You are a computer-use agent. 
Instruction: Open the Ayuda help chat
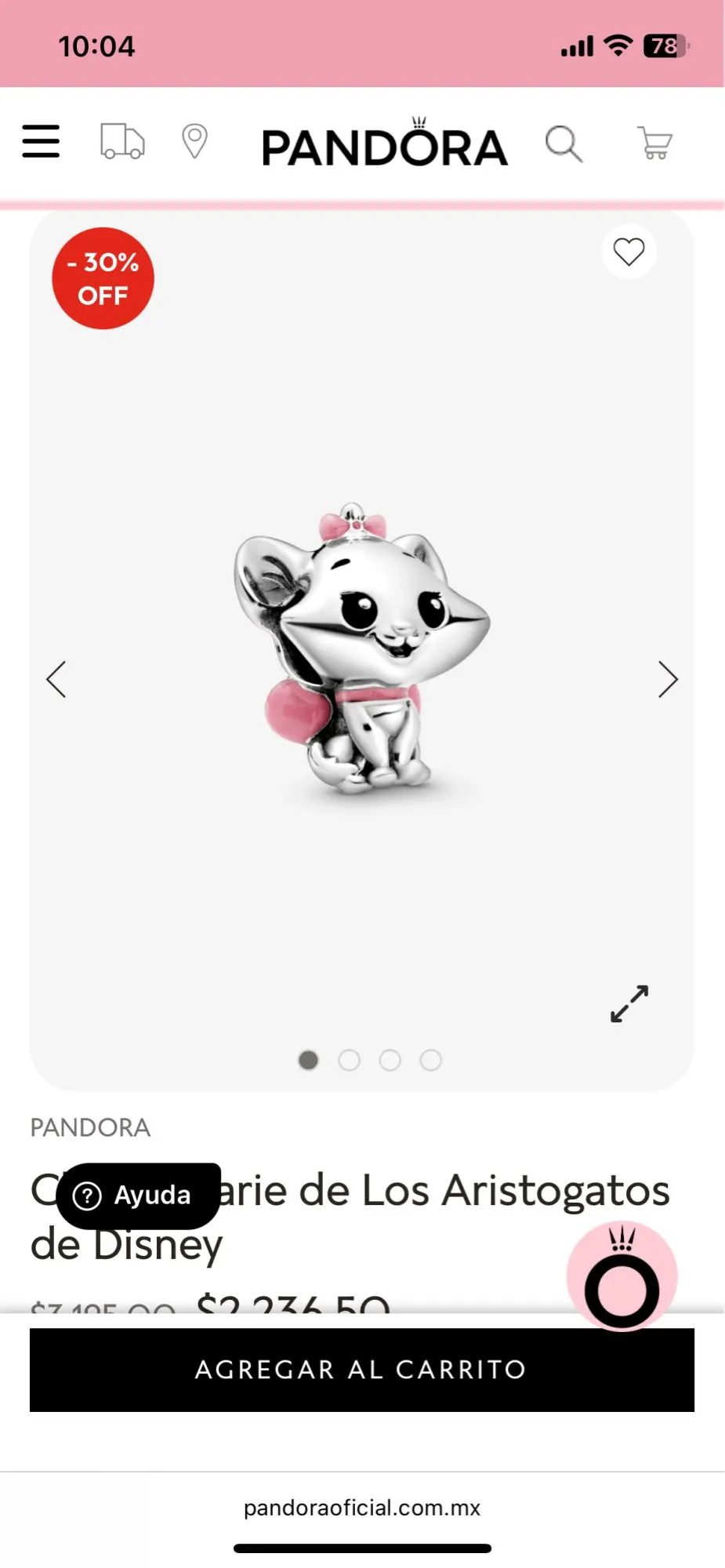coord(138,1196)
